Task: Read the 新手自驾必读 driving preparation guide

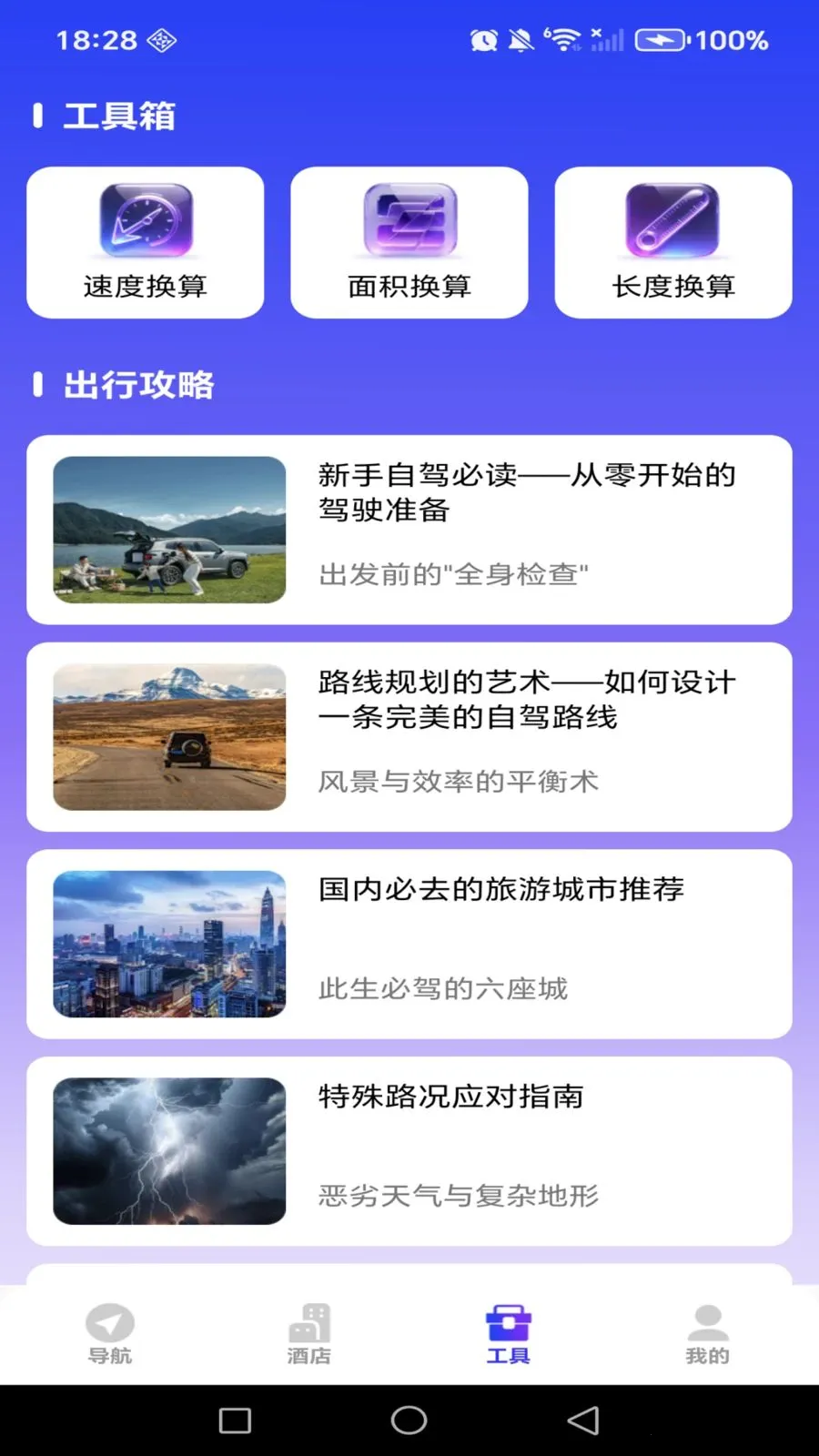Action: point(409,530)
